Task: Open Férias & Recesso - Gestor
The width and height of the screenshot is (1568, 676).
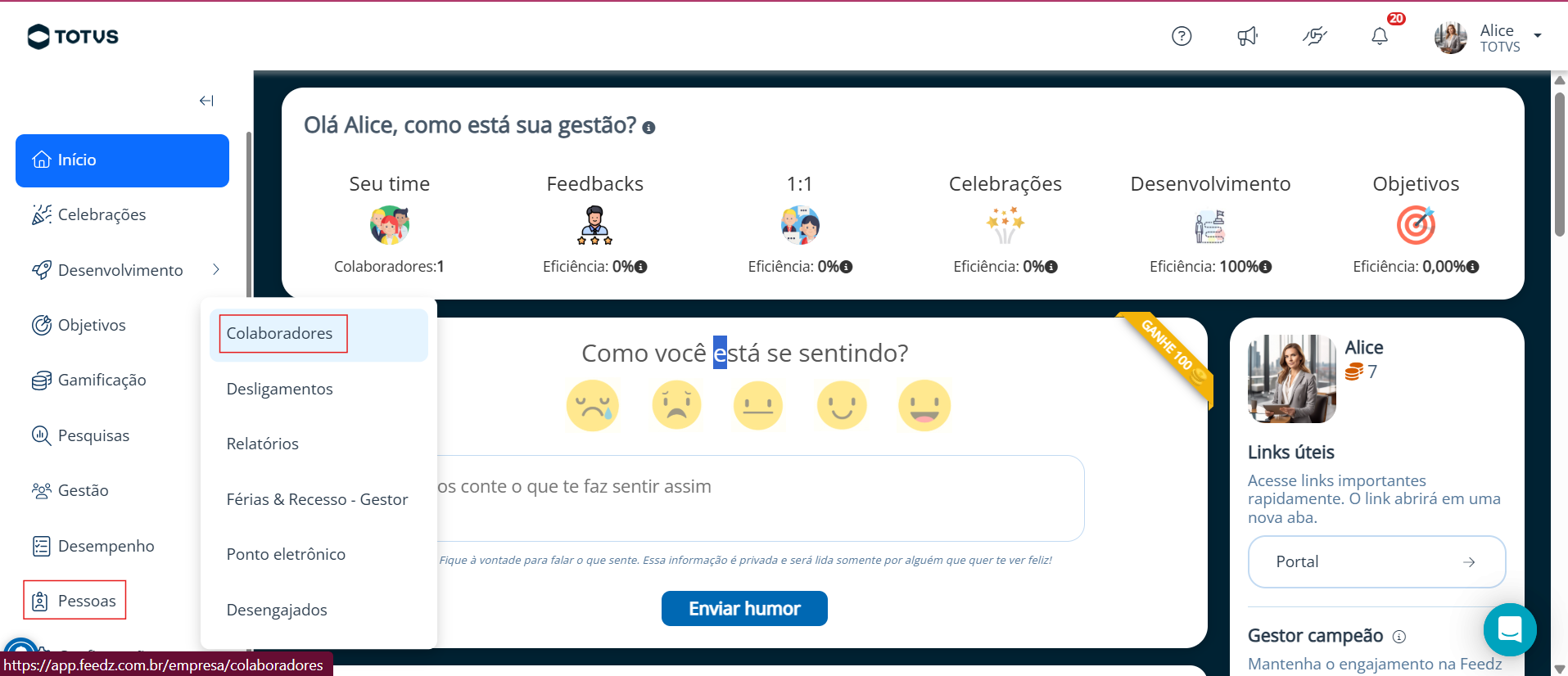Action: tap(317, 499)
